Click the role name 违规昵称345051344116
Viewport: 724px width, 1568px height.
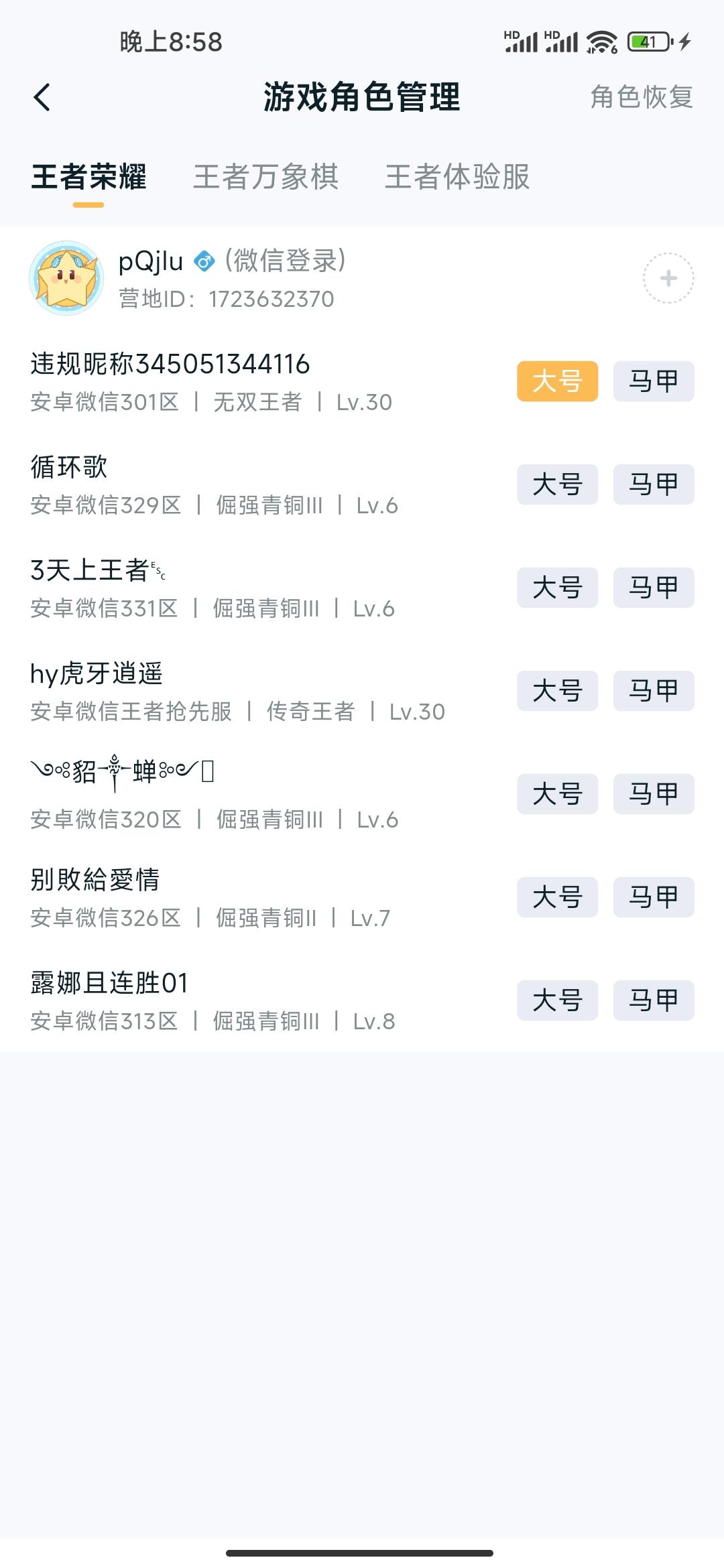[x=170, y=365]
